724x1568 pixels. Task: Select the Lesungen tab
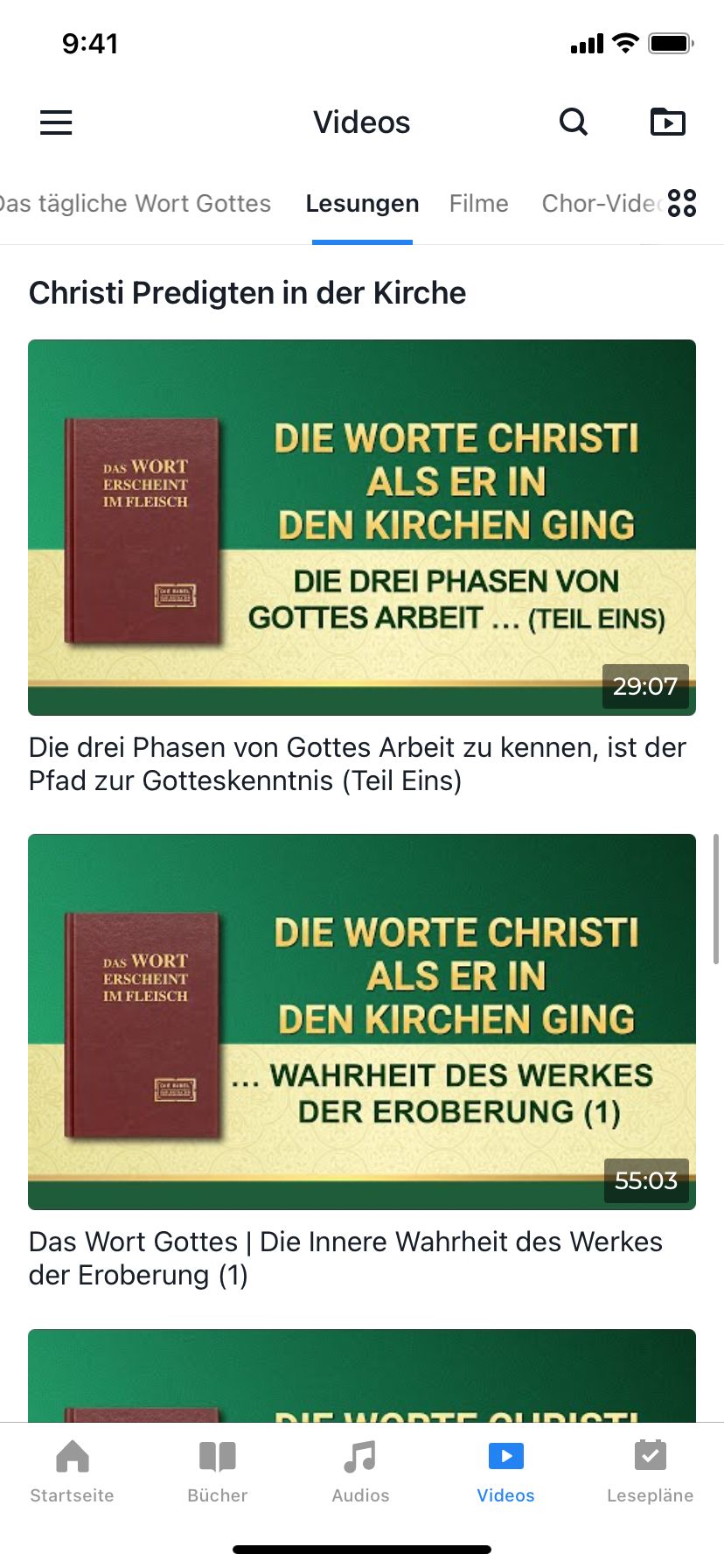362,203
